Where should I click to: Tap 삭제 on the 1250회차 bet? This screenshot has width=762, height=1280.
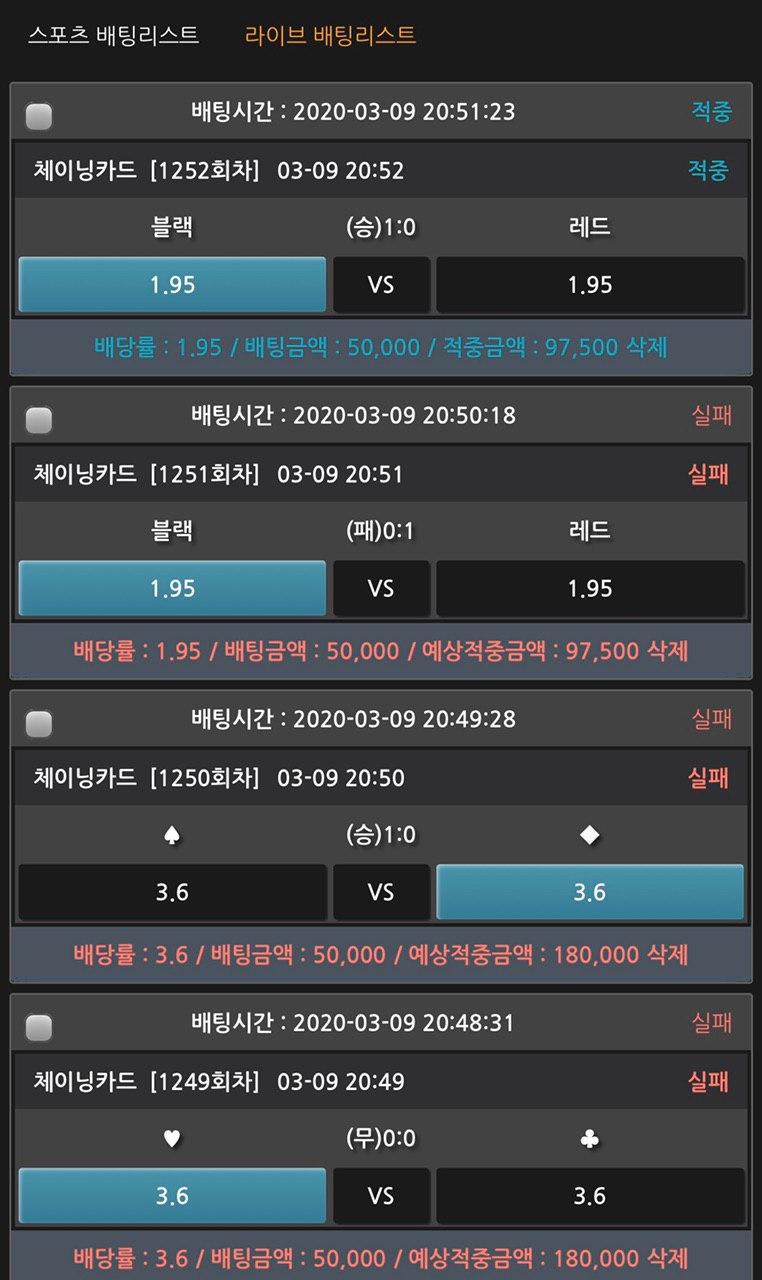[667, 954]
